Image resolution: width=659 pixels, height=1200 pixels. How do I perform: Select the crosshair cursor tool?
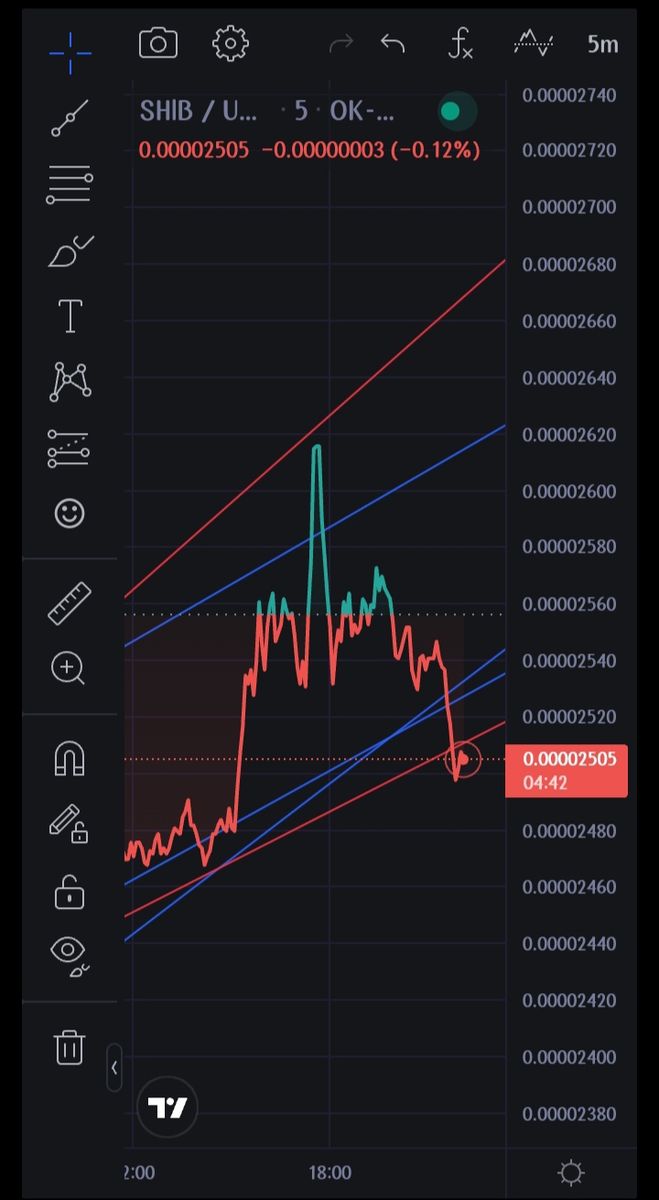70,47
